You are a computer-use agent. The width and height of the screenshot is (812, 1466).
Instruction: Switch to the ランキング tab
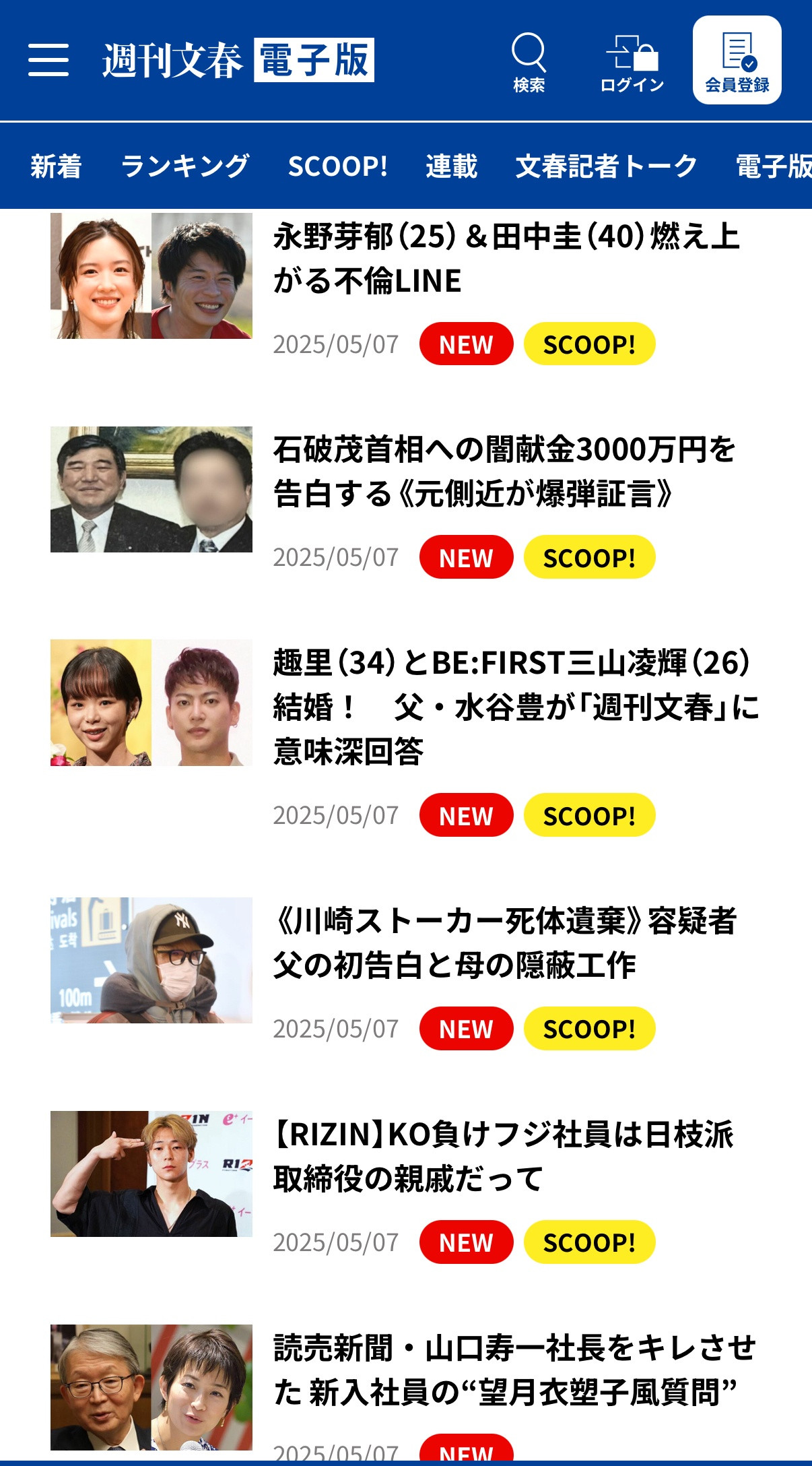coord(184,166)
